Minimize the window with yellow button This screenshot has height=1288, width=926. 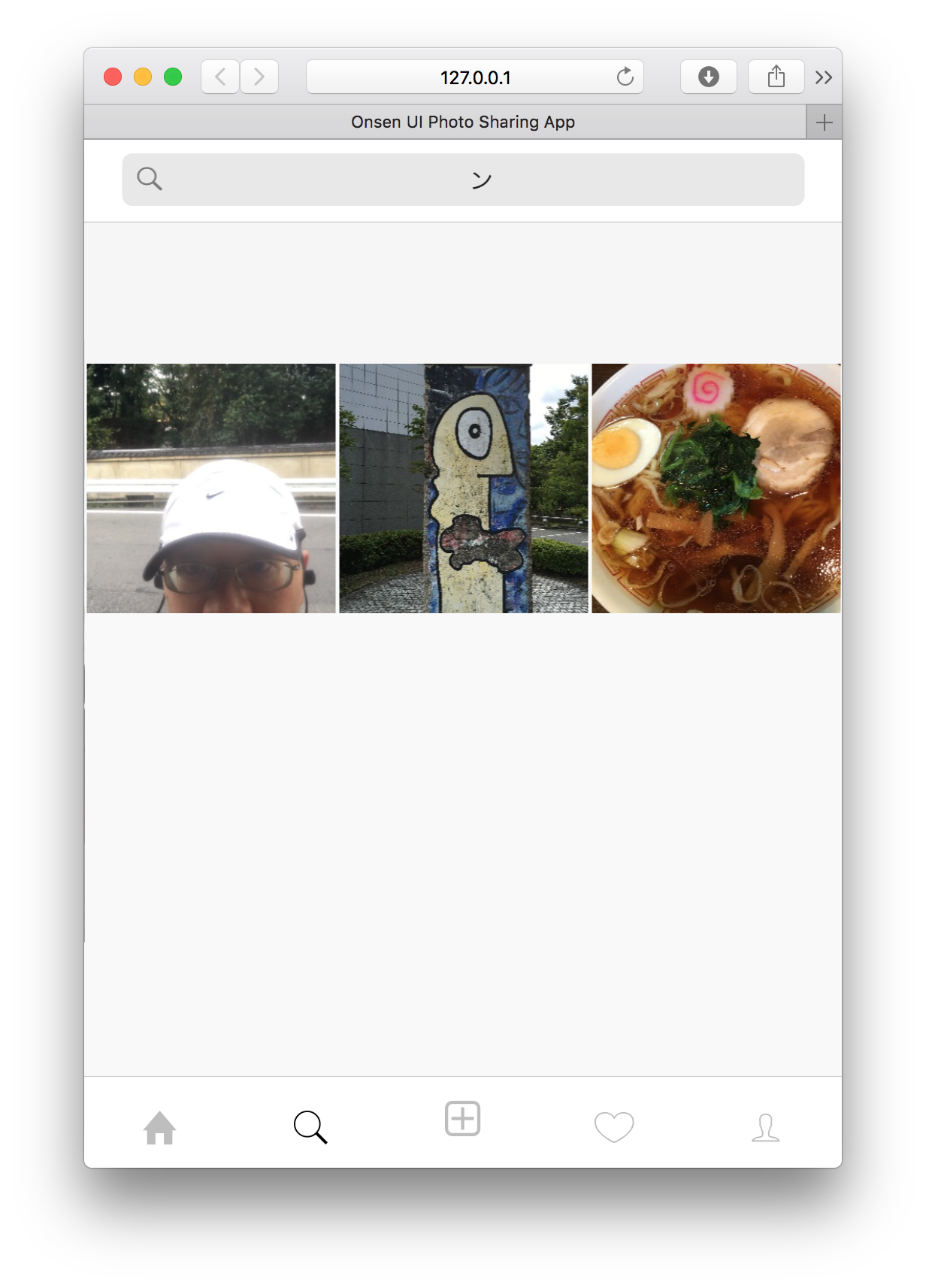coord(143,77)
